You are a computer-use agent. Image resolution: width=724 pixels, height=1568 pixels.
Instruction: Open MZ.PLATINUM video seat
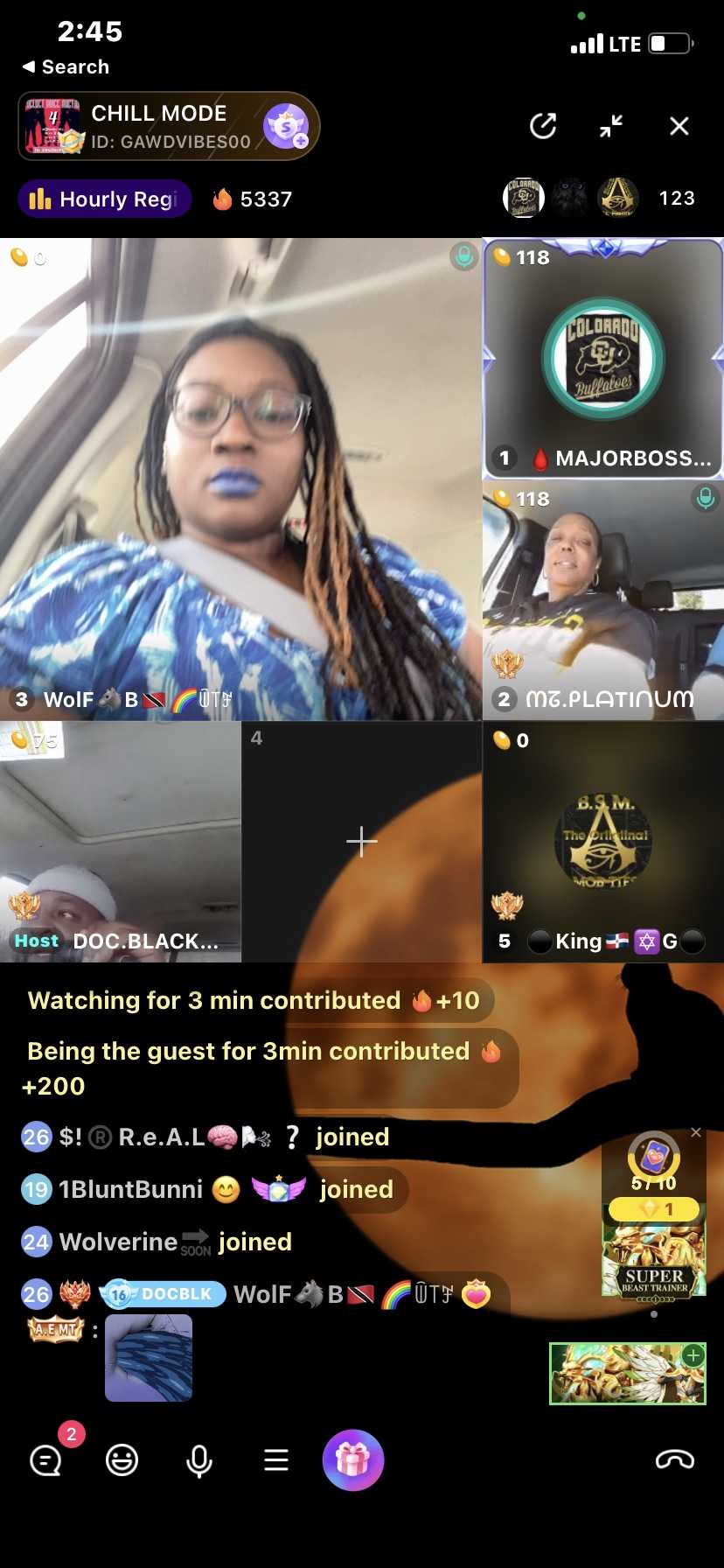pos(603,599)
